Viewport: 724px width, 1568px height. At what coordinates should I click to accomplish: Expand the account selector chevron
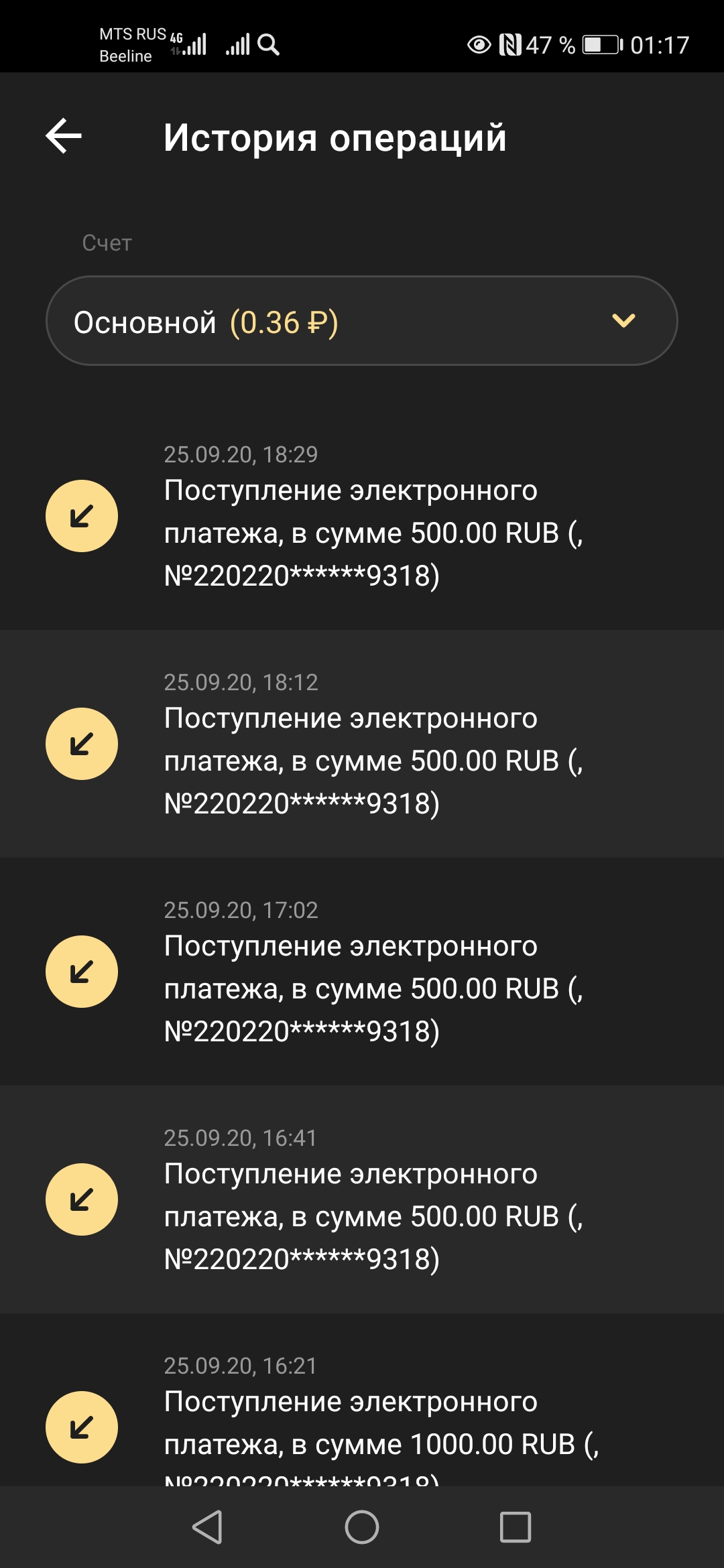[623, 320]
